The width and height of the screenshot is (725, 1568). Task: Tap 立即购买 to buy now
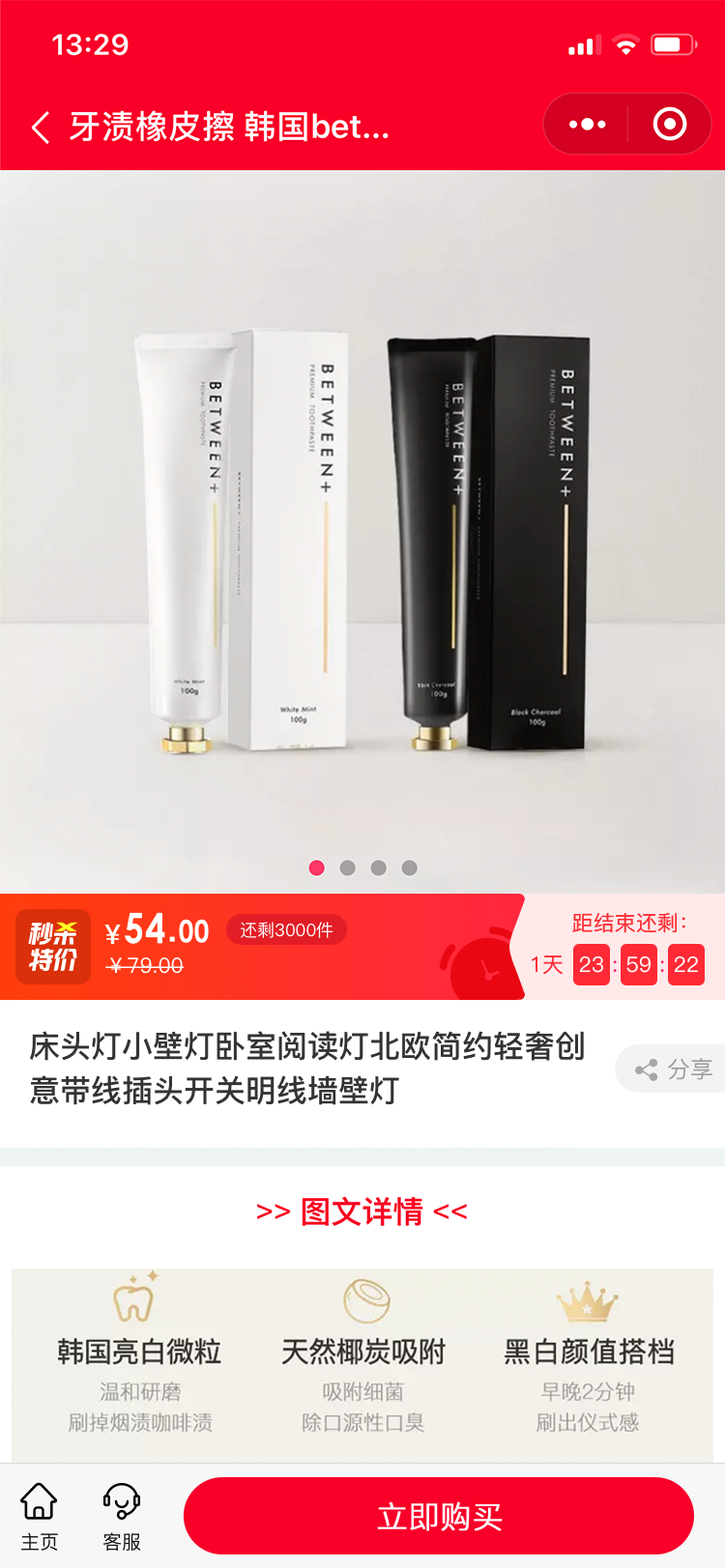439,1516
